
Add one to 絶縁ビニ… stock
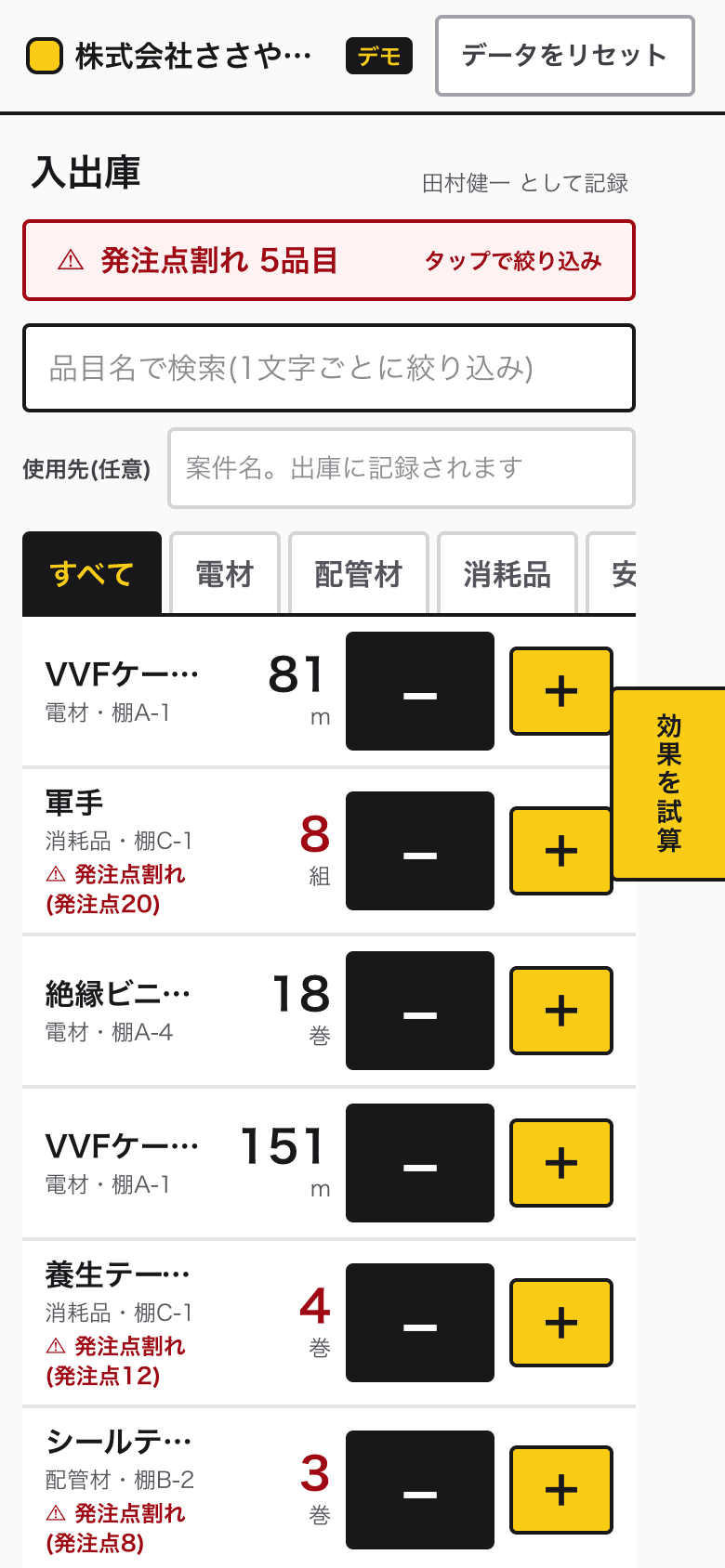(x=561, y=1011)
